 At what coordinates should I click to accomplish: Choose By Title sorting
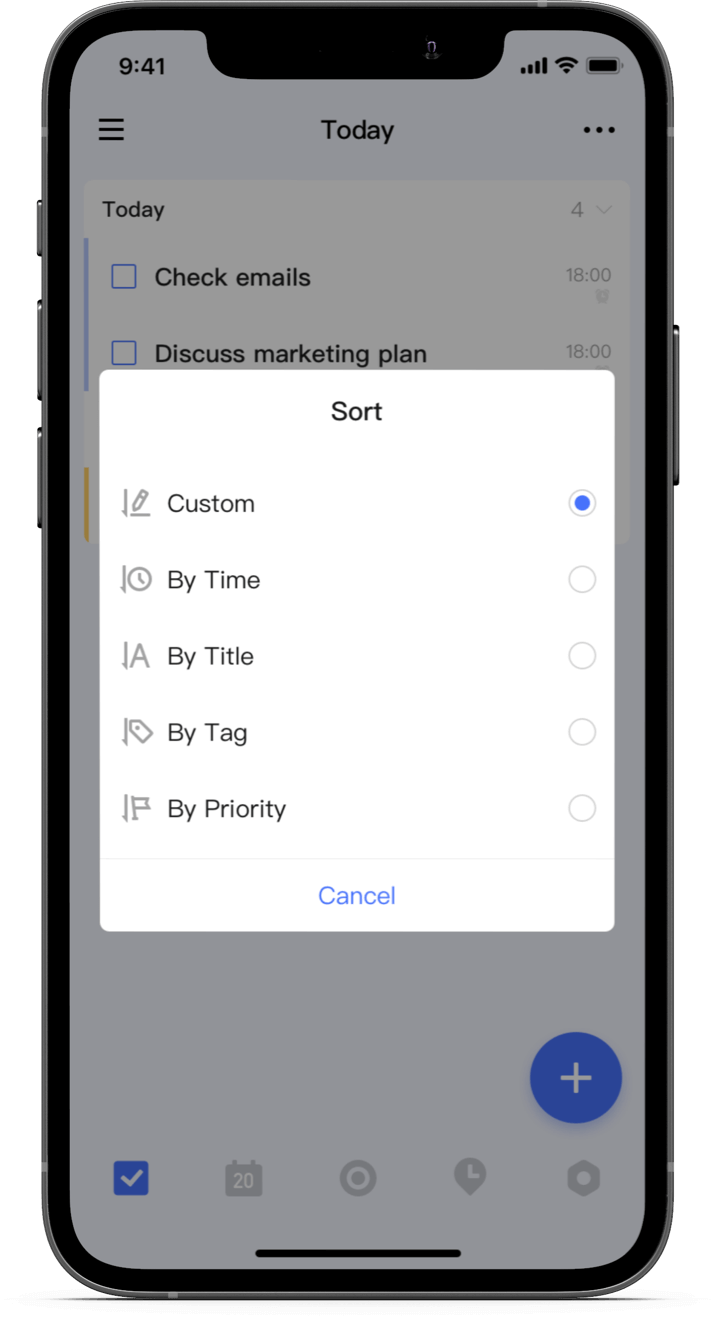click(356, 656)
